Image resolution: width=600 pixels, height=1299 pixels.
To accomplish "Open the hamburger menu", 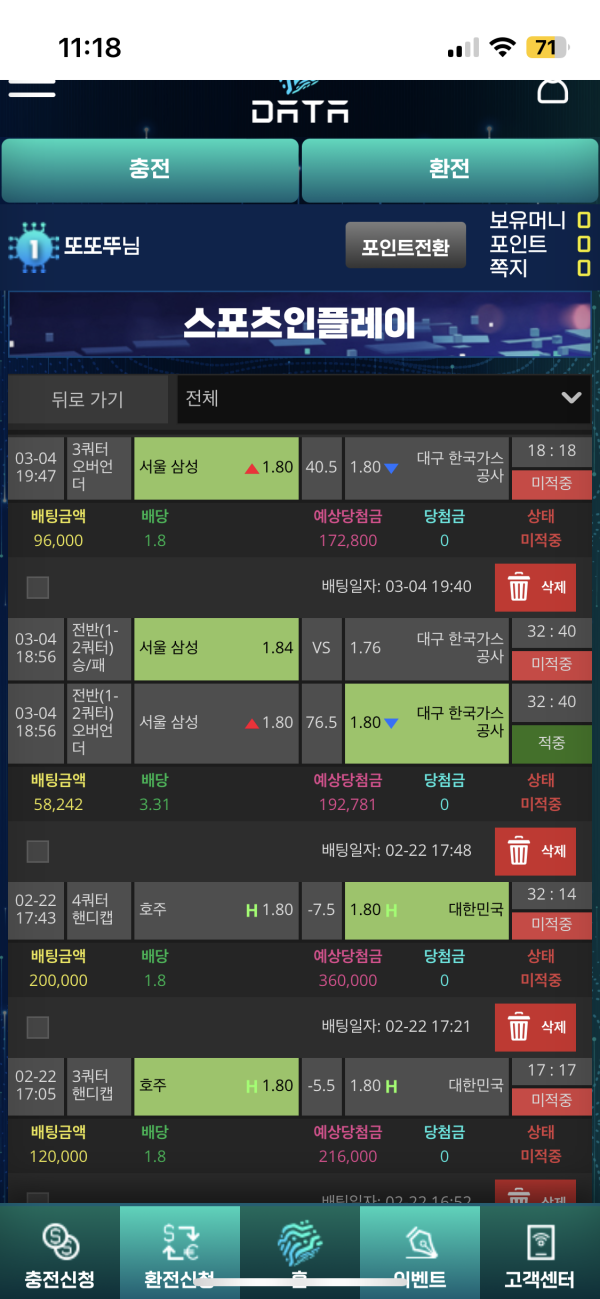I will point(30,90).
